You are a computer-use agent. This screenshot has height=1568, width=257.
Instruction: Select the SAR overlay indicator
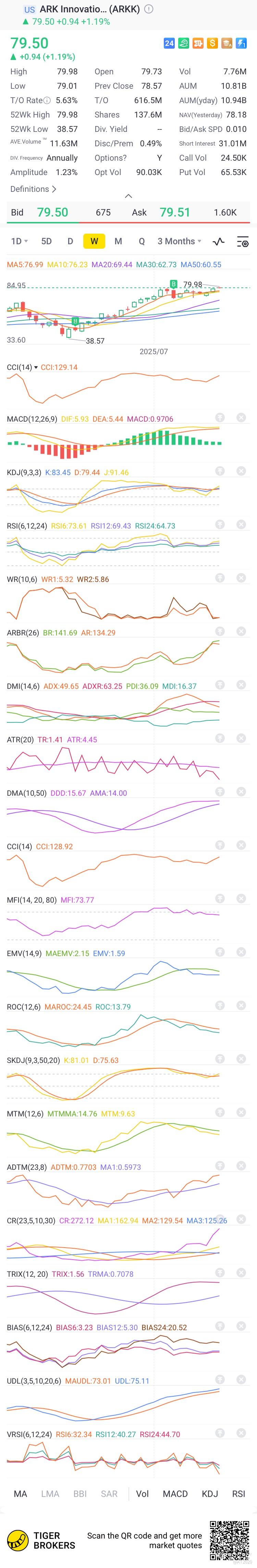click(109, 1494)
